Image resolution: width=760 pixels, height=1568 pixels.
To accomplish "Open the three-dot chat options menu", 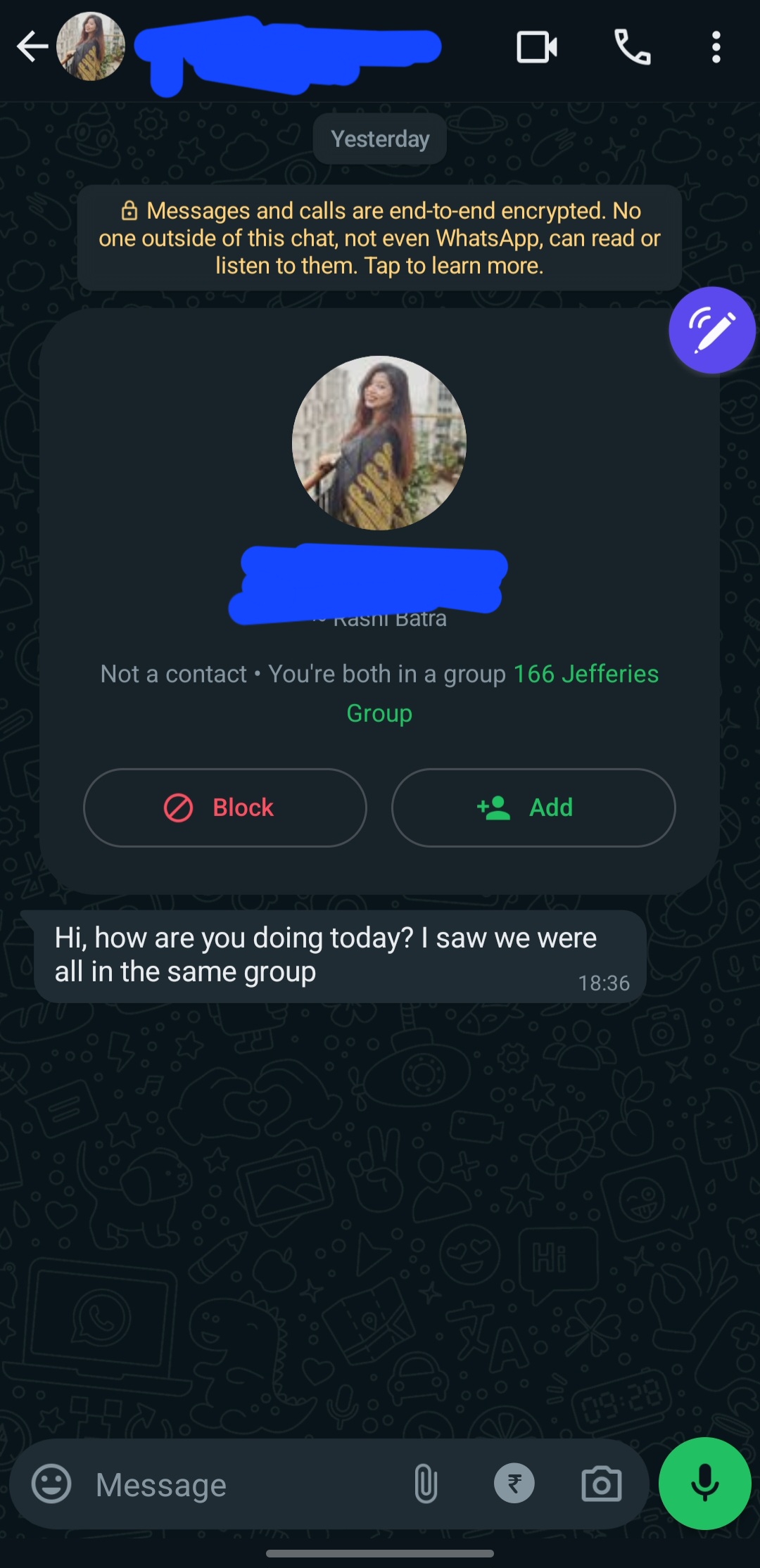I will pos(716,48).
